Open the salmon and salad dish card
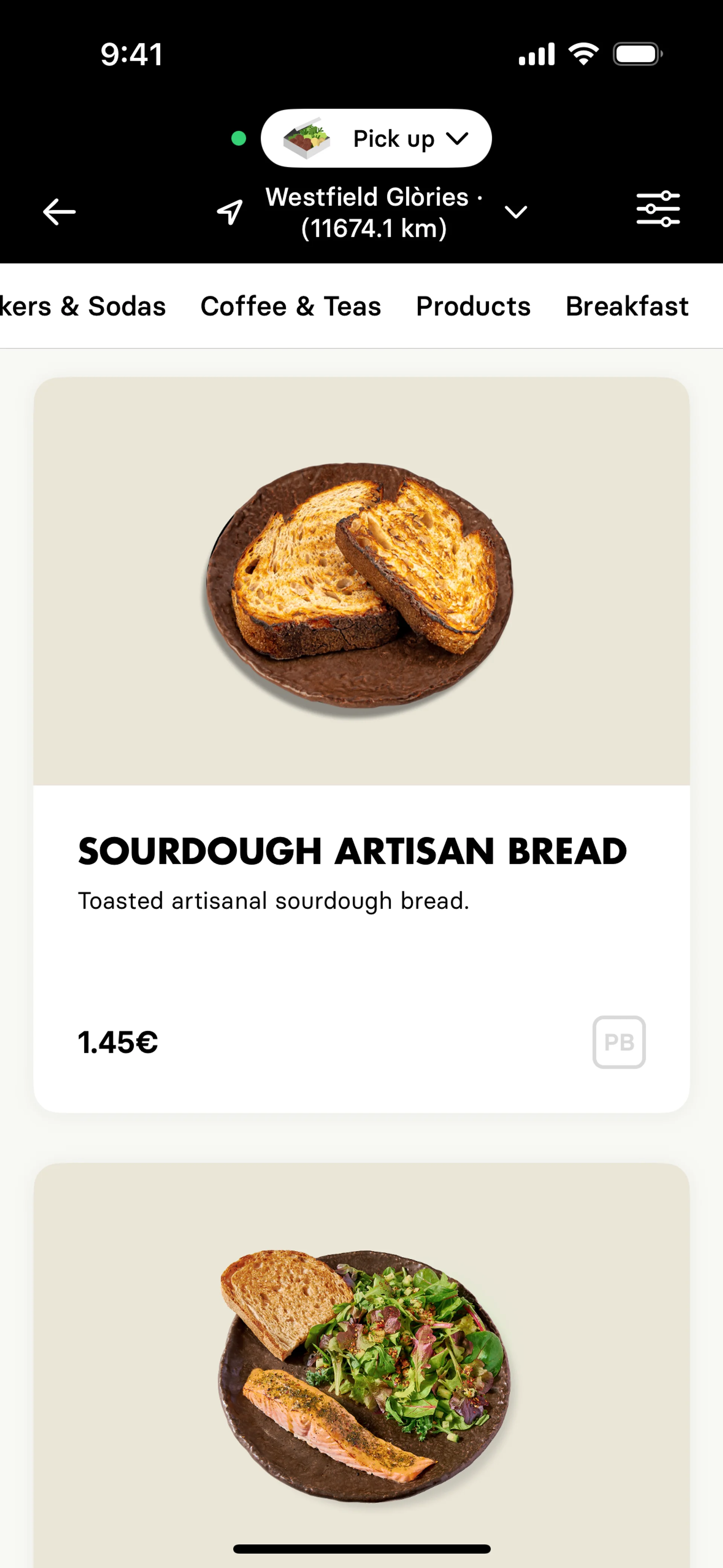The image size is (723, 1568). (x=361, y=1369)
